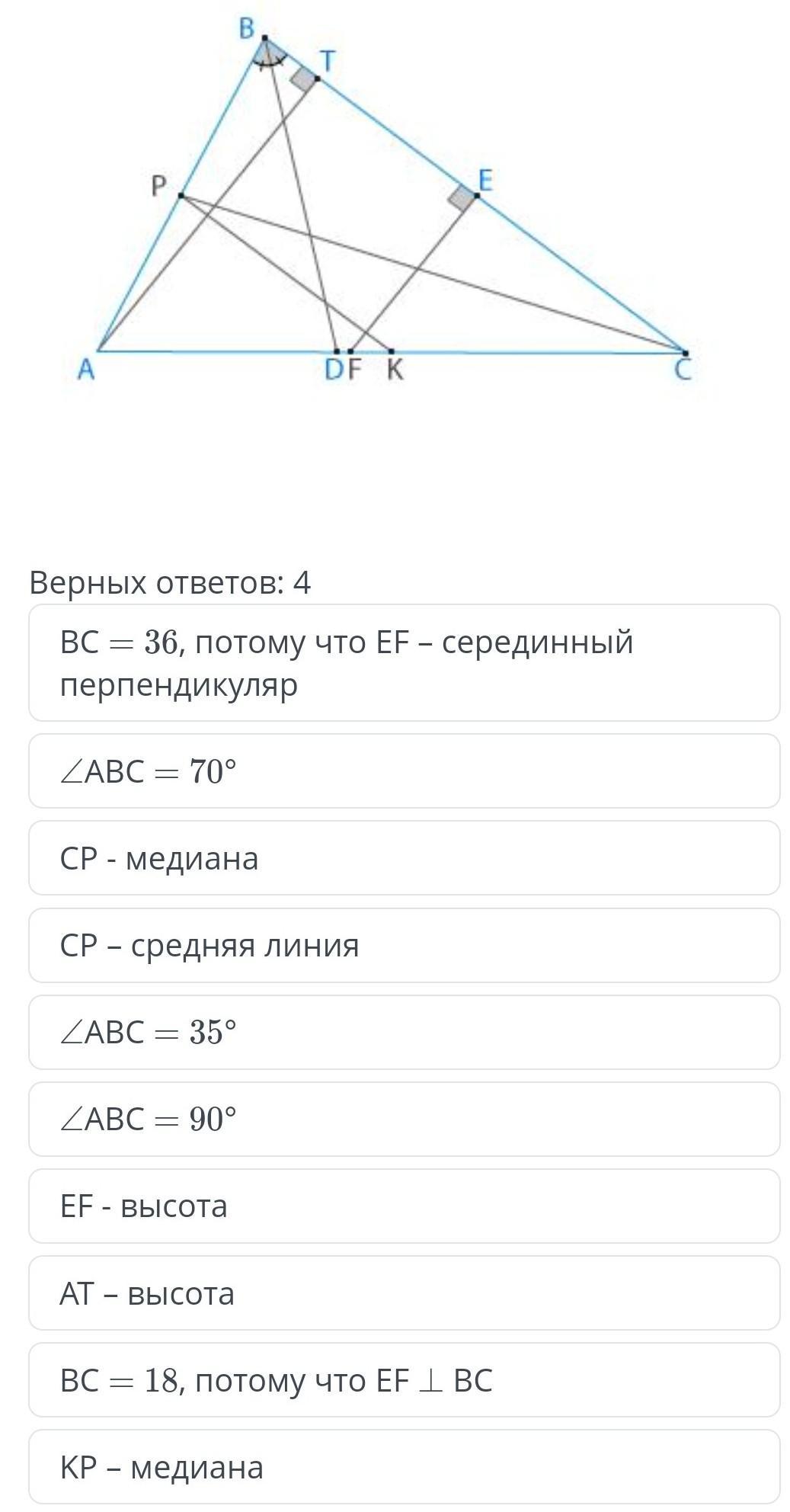Mark answer CP - медиана

point(404,857)
